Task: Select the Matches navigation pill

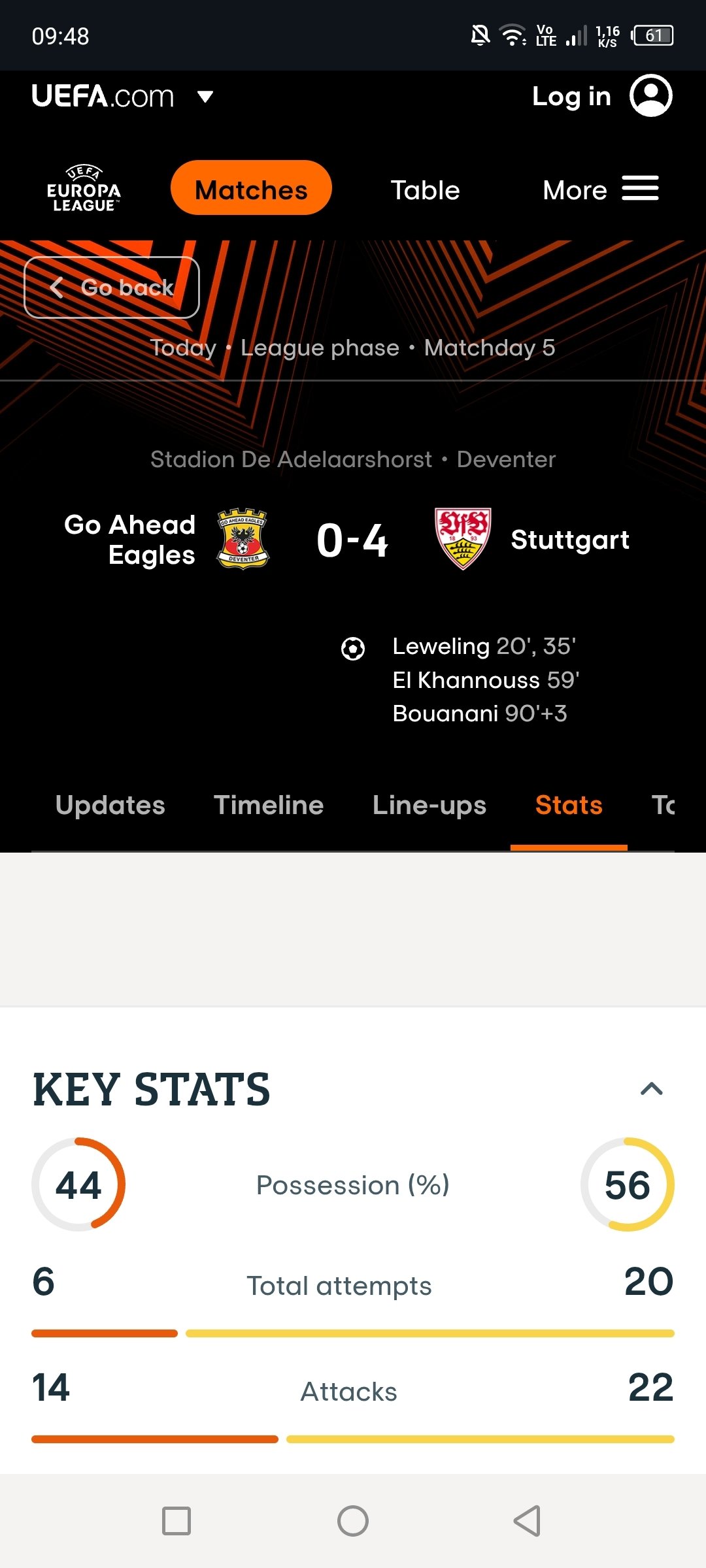Action: click(x=251, y=189)
